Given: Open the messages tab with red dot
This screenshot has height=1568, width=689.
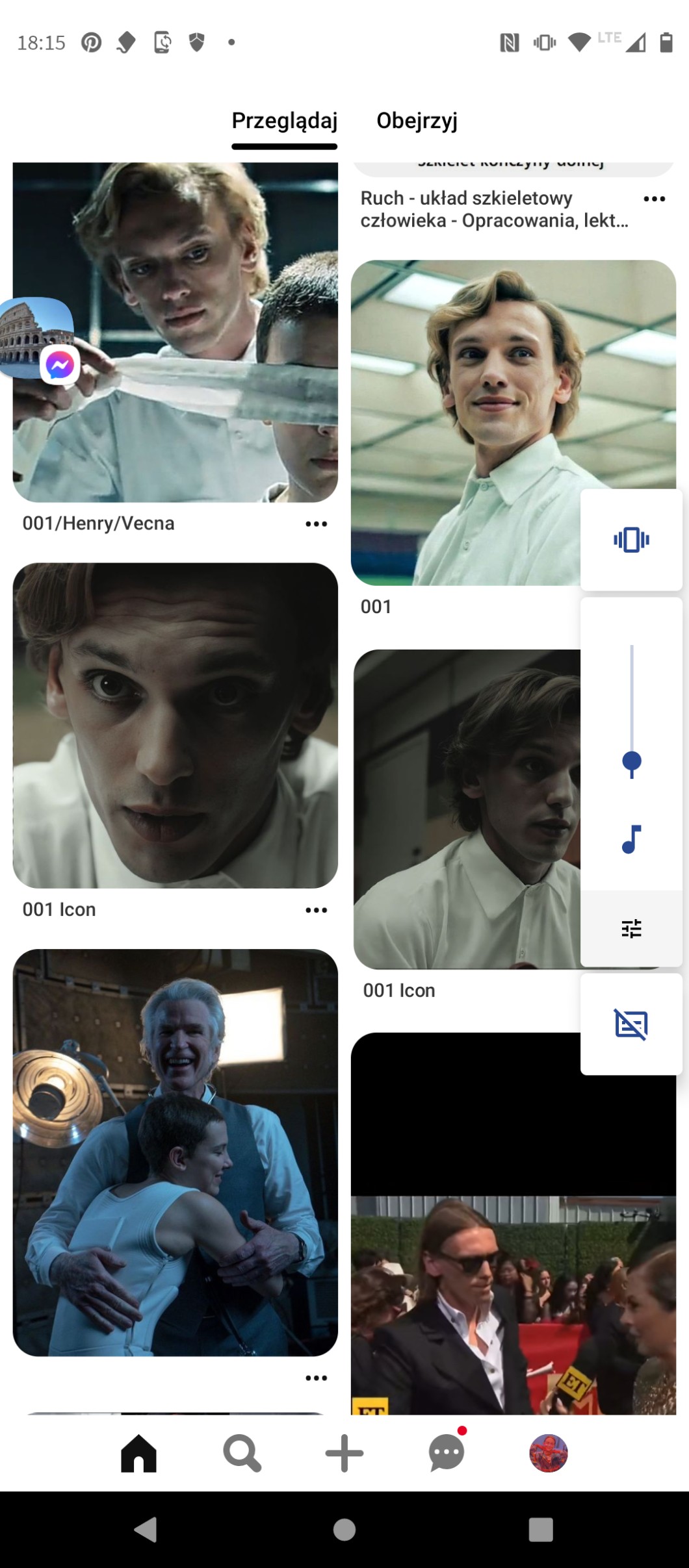Looking at the screenshot, I should (447, 1453).
